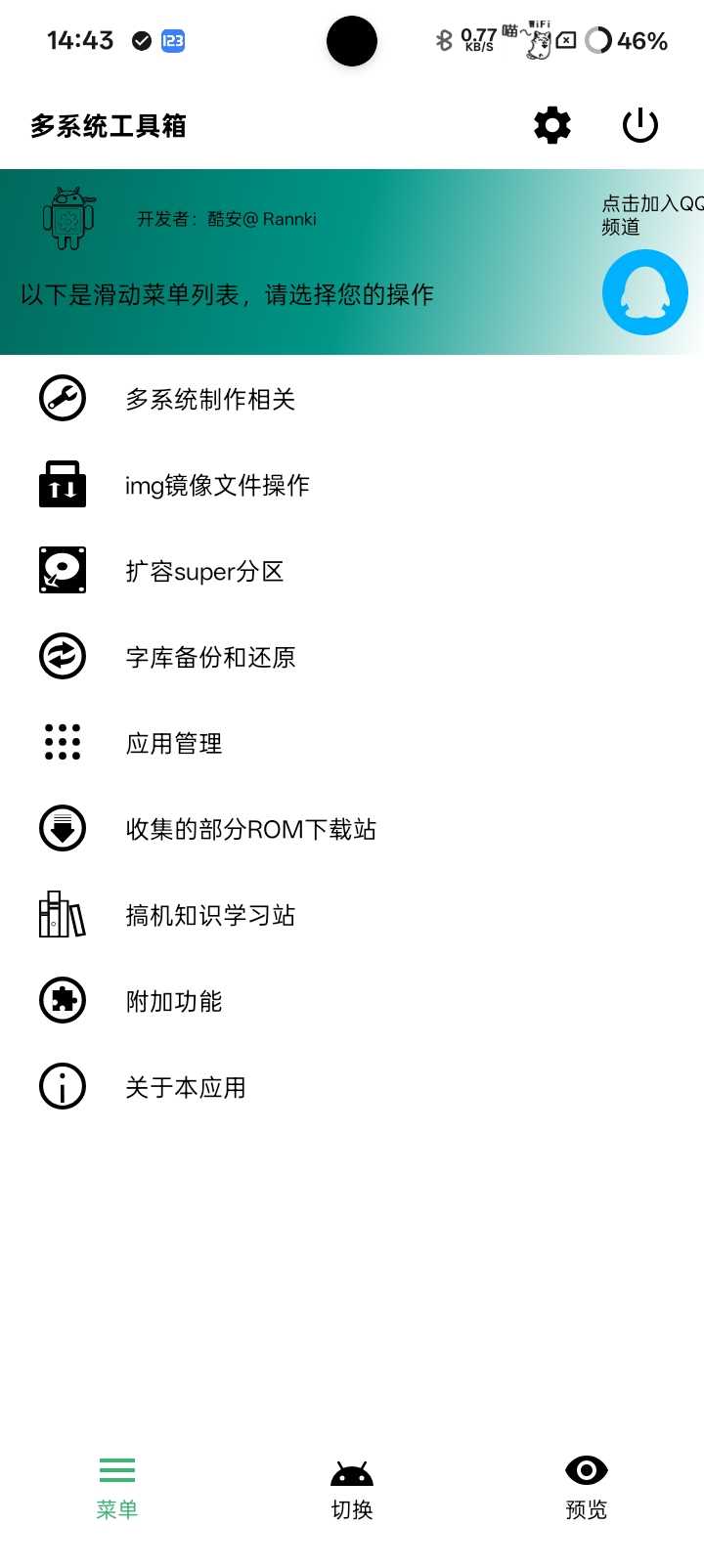Open 关于本应用
Image resolution: width=704 pixels, height=1568 pixels.
186,1087
